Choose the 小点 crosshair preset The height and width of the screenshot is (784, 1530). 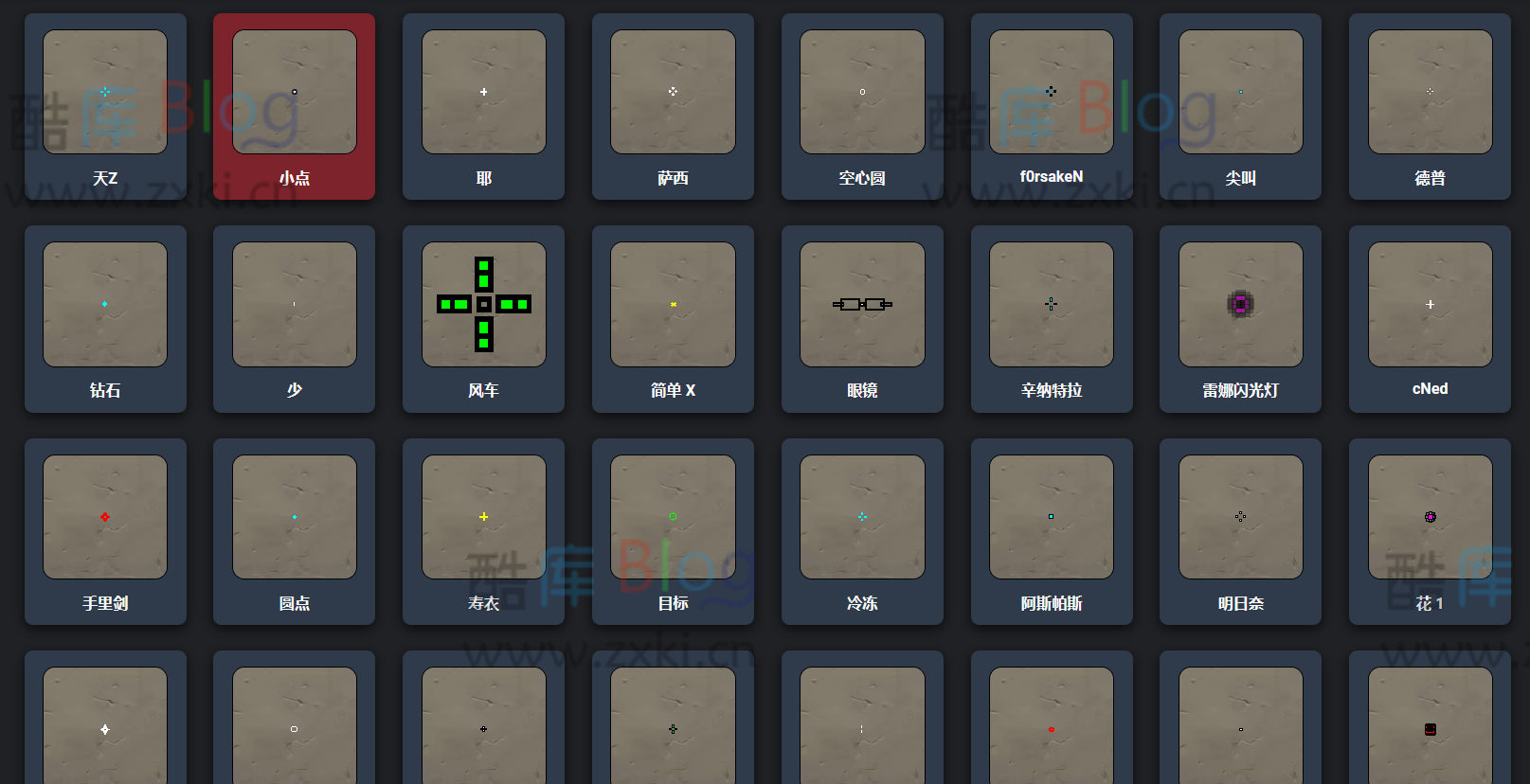point(294,106)
